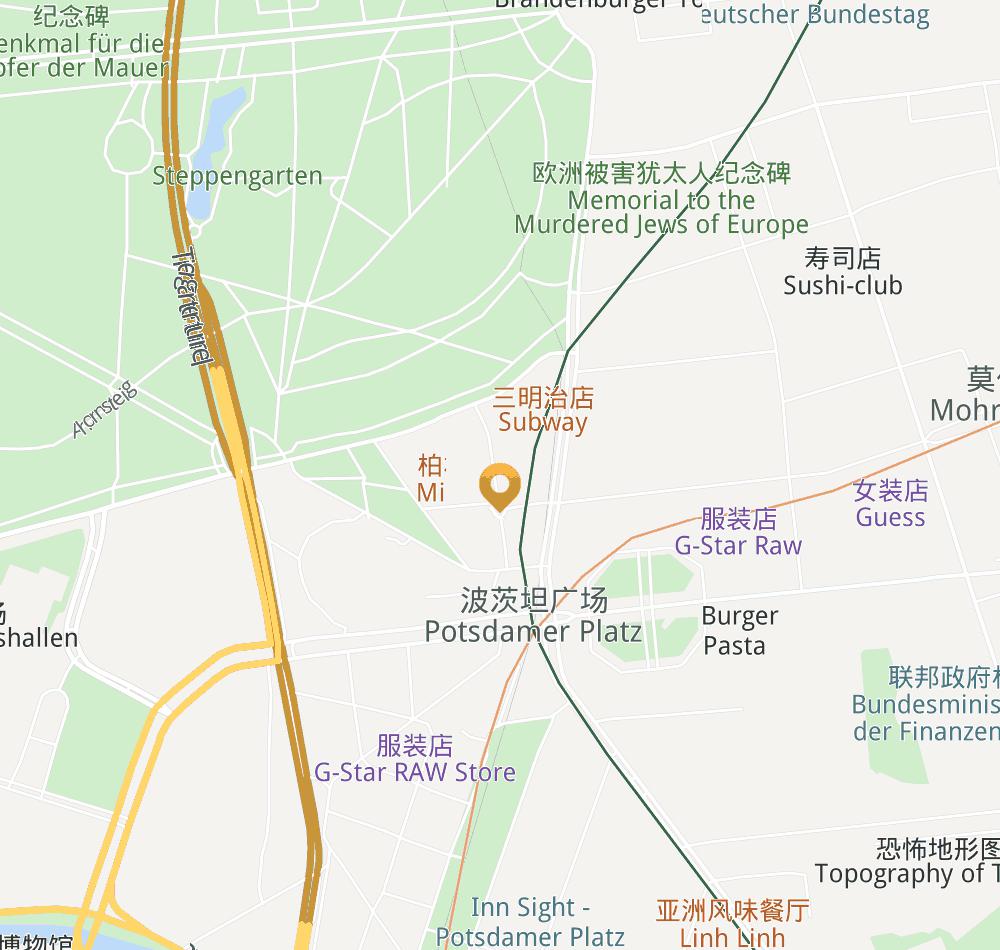The image size is (1000, 950).
Task: Open Memorial to the Murdered Jews of Europe
Action: click(661, 199)
